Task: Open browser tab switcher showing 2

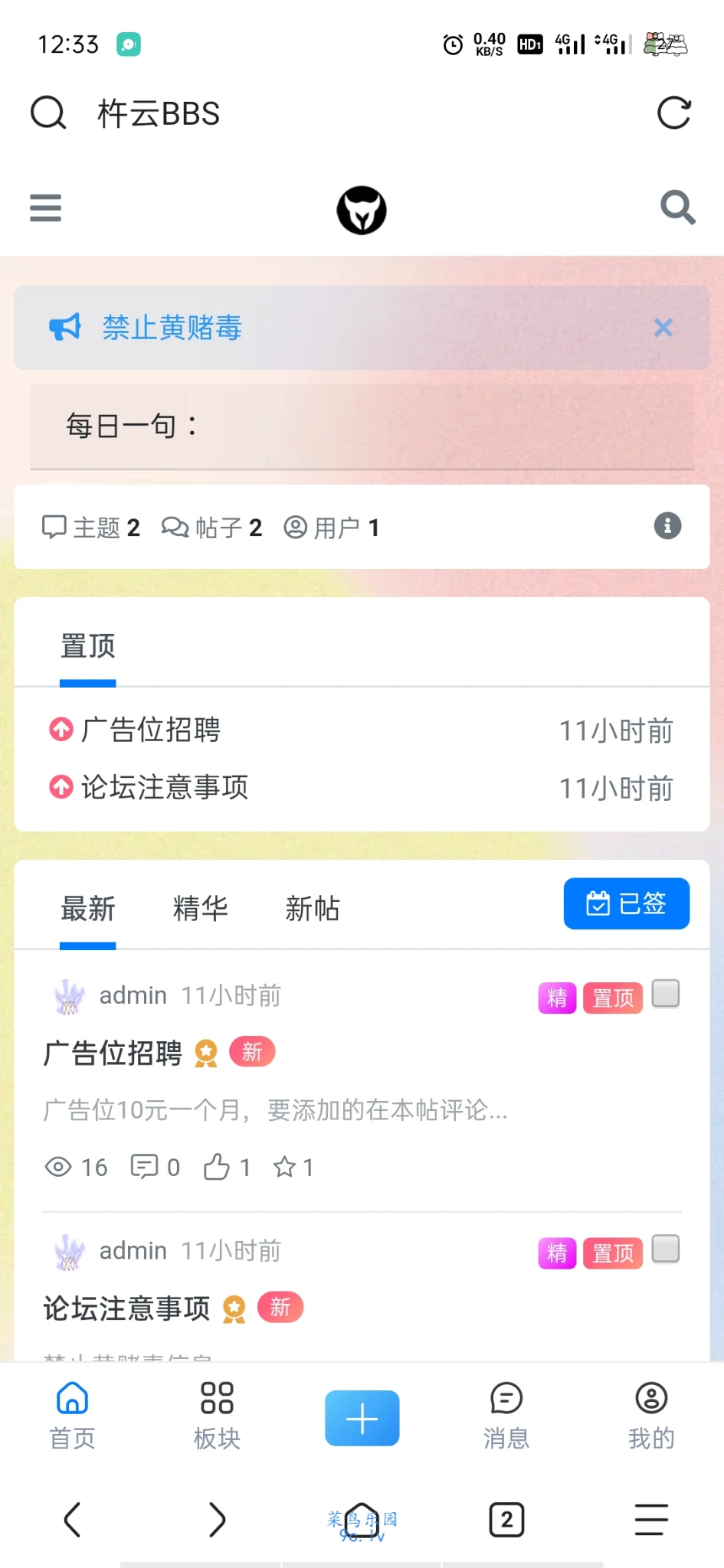Action: 506,1520
